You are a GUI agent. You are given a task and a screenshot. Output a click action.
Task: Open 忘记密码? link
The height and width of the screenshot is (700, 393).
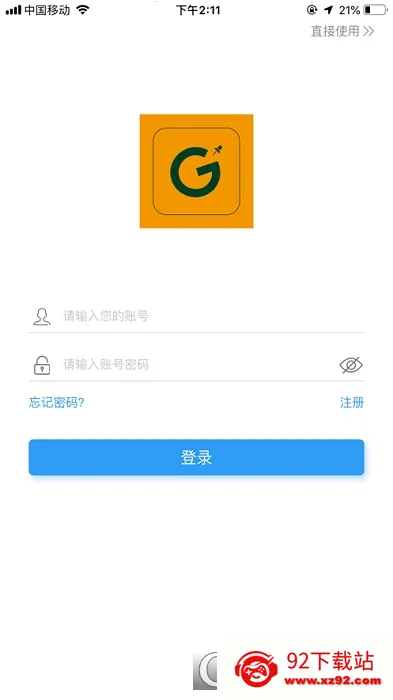[x=57, y=403]
